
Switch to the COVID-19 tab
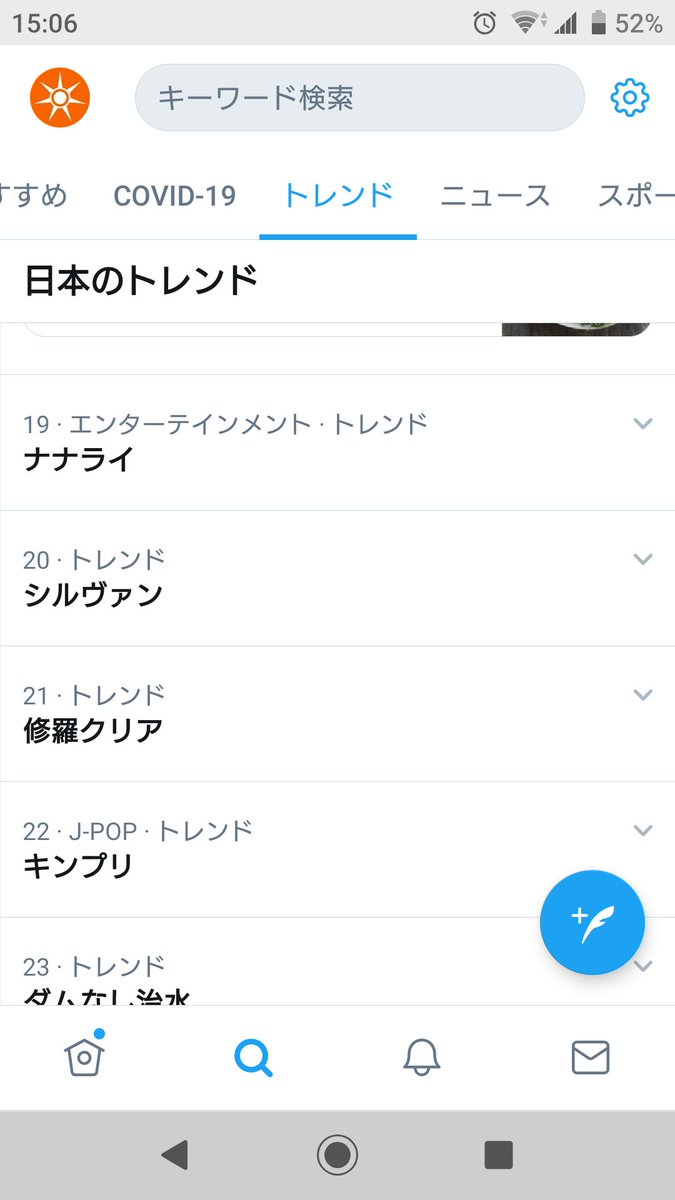(174, 195)
